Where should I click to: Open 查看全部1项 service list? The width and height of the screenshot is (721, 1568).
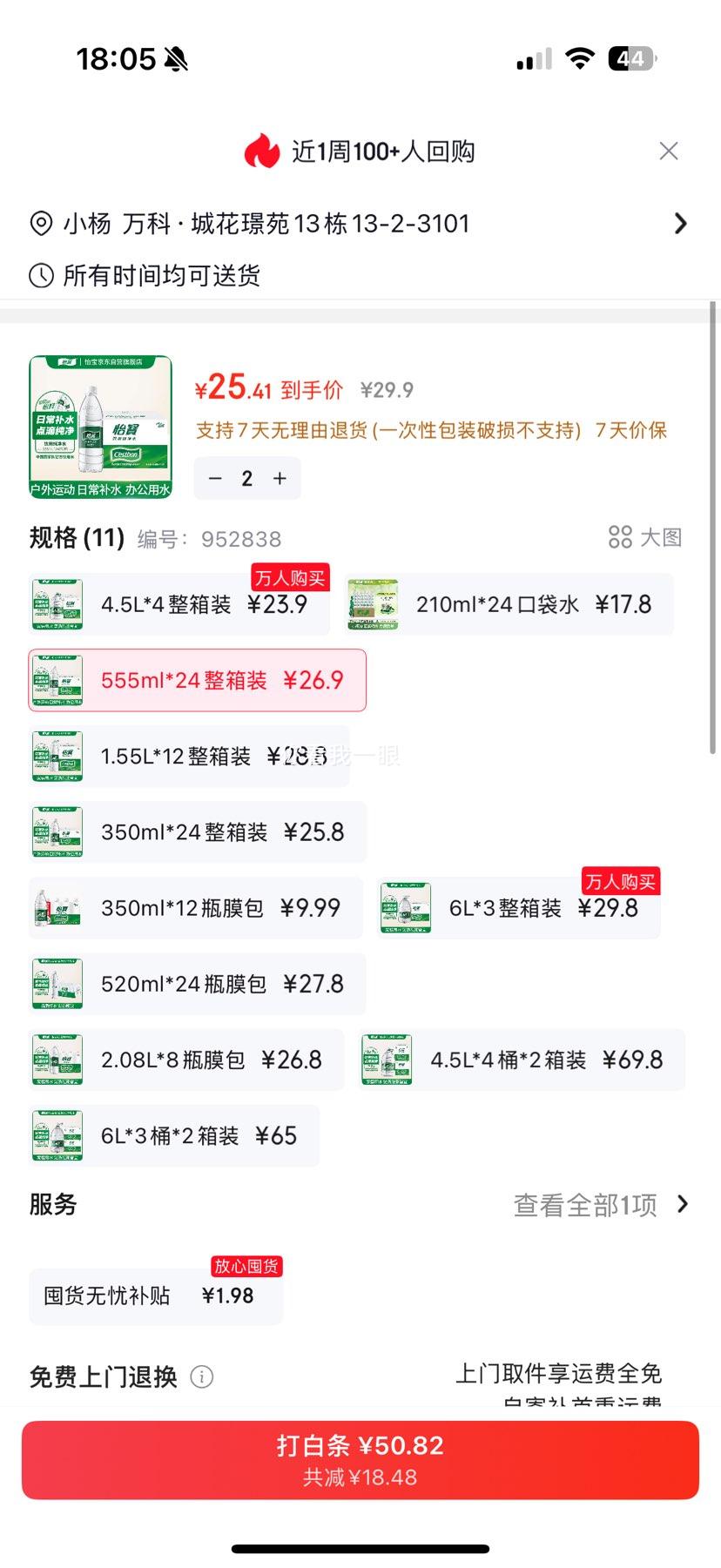(585, 1204)
